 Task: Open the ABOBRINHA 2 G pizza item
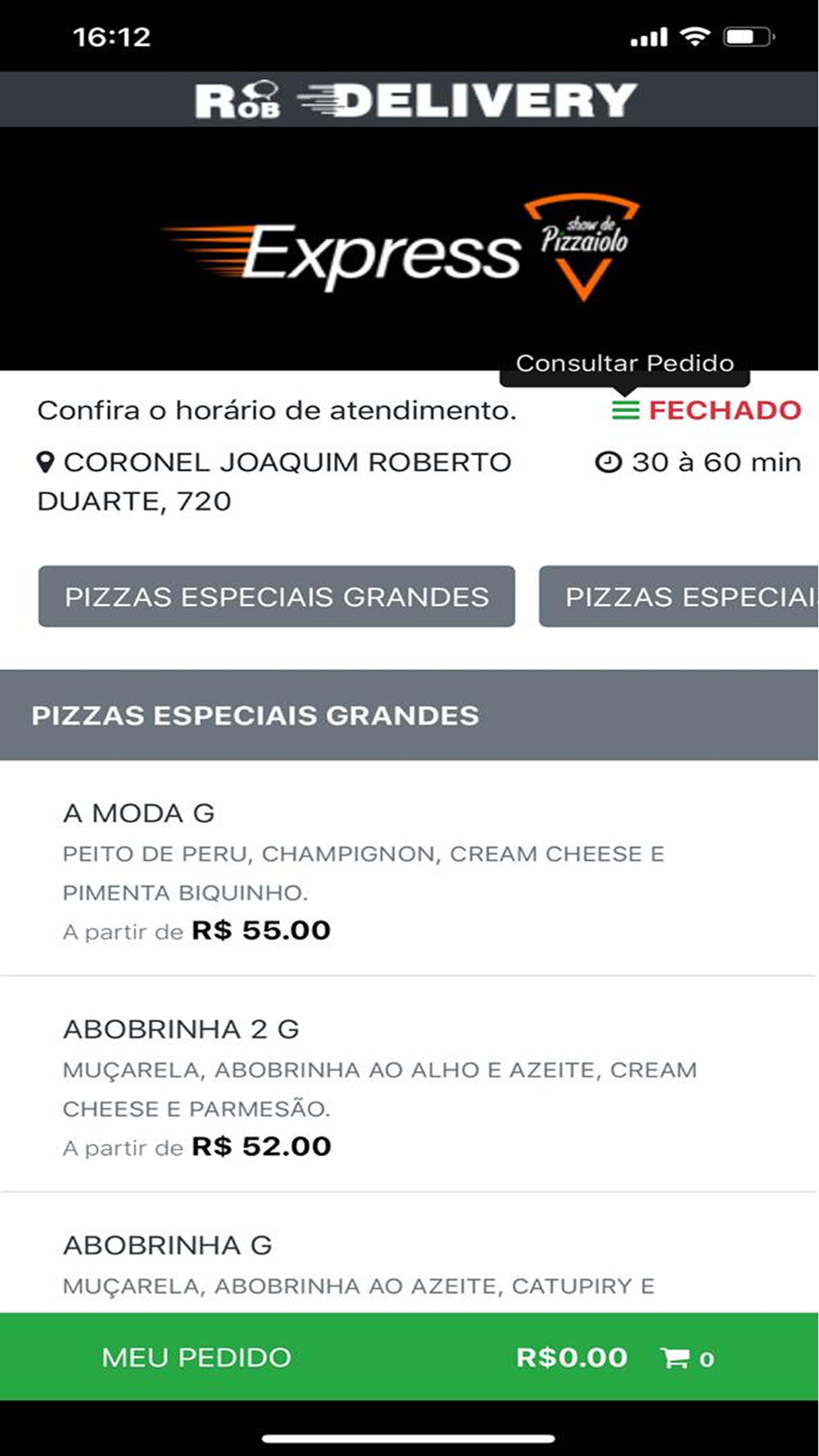409,1084
